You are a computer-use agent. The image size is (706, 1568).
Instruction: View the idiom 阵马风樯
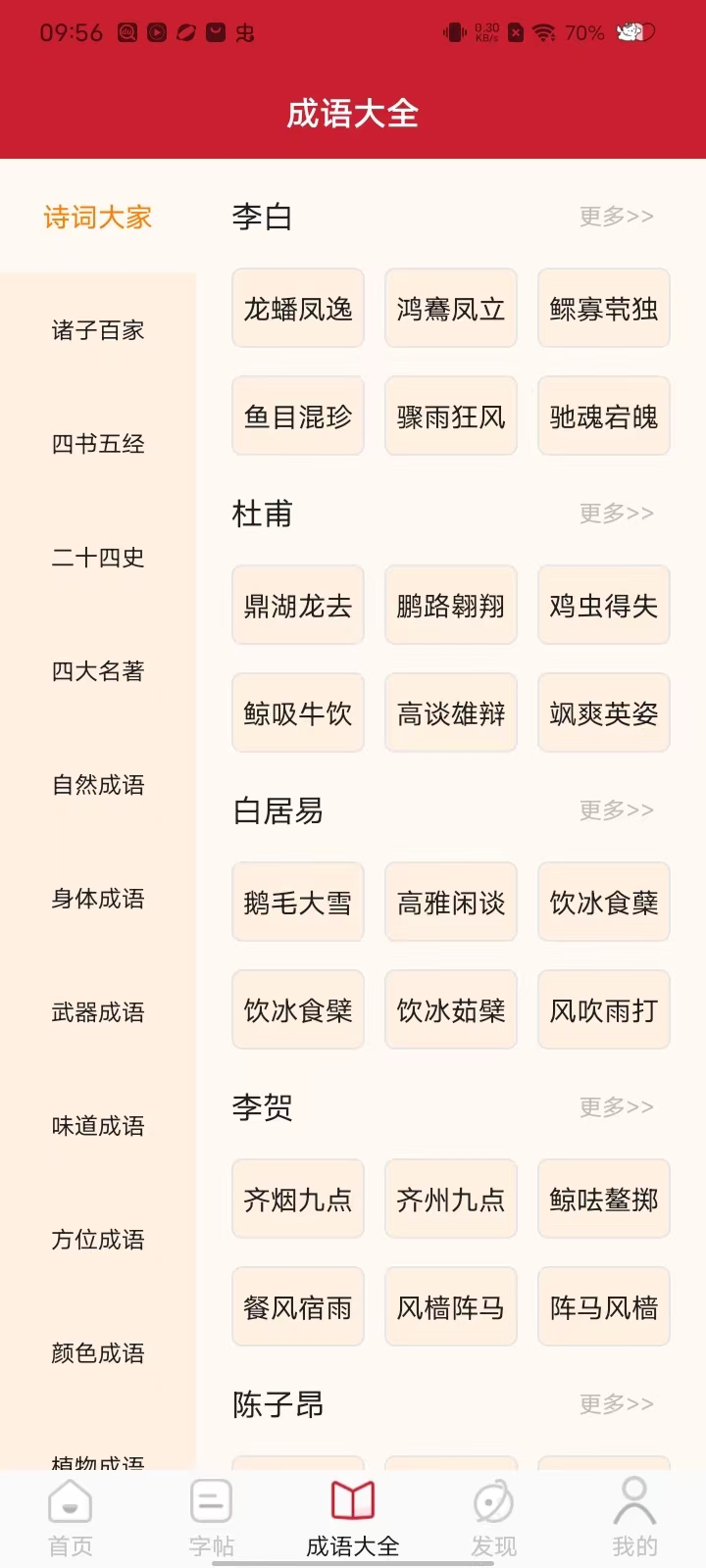[x=603, y=1307]
